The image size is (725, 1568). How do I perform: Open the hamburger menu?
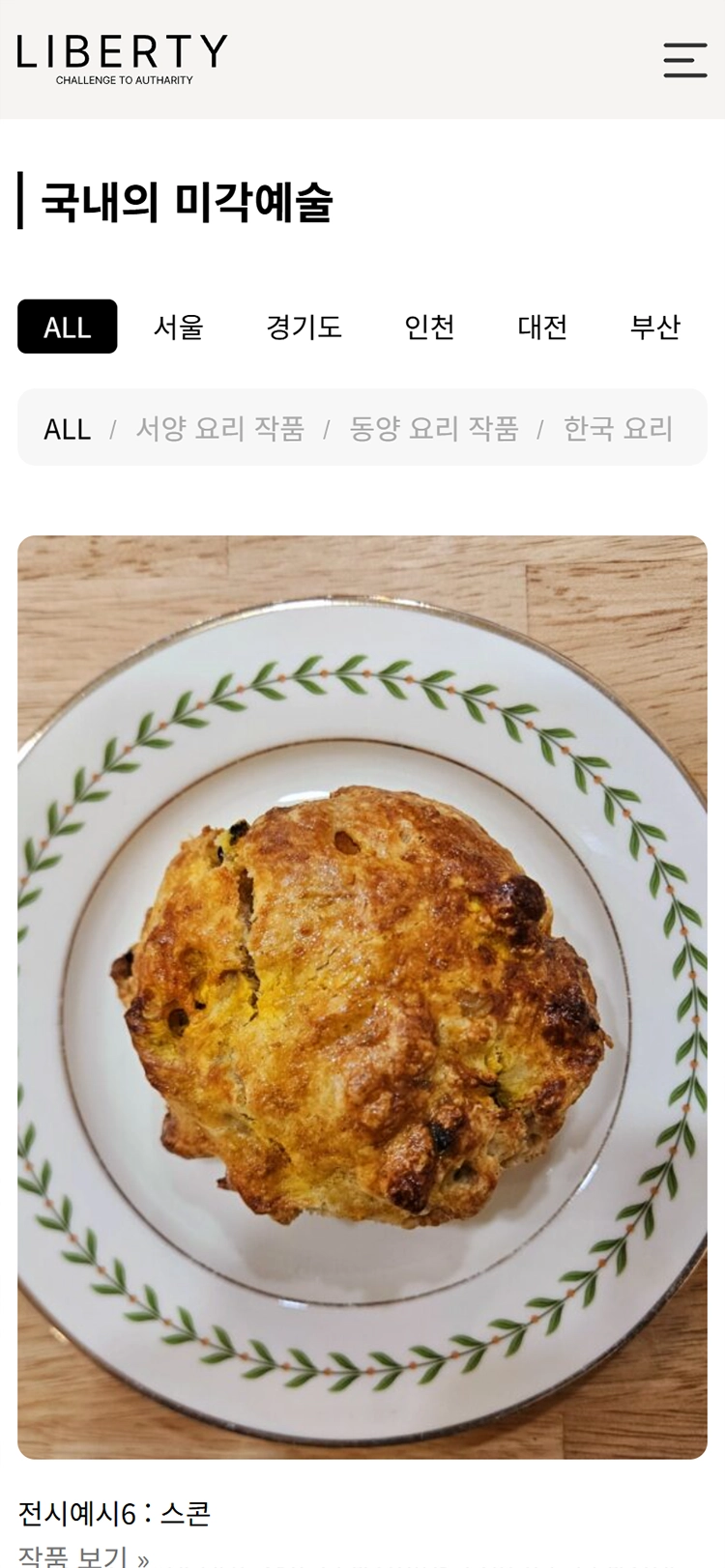pos(684,59)
